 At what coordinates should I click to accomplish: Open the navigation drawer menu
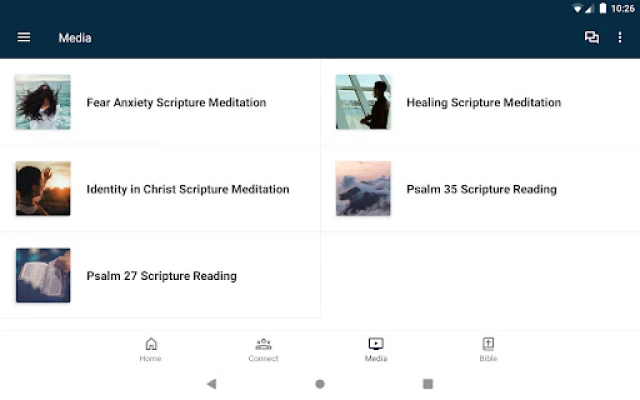(24, 38)
